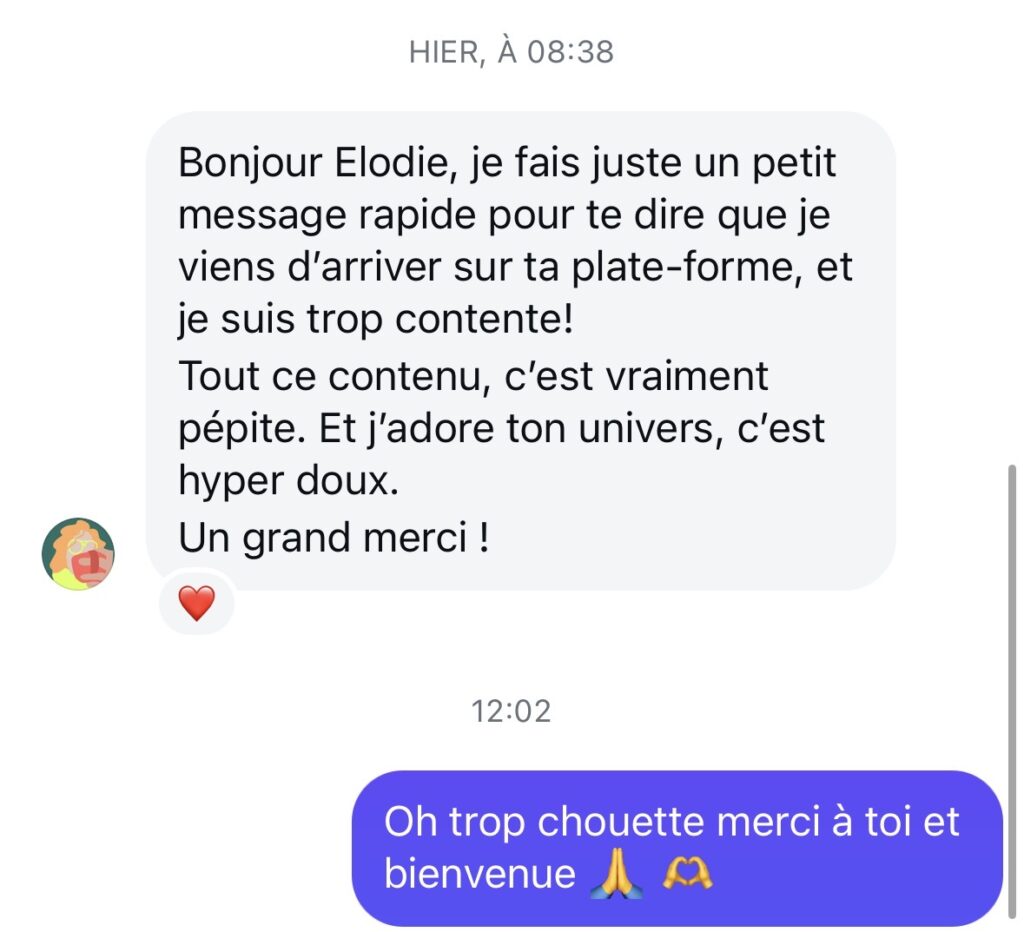Screen dimensions: 1024x932
Task: Open the sender's profile avatar
Action: click(x=78, y=554)
